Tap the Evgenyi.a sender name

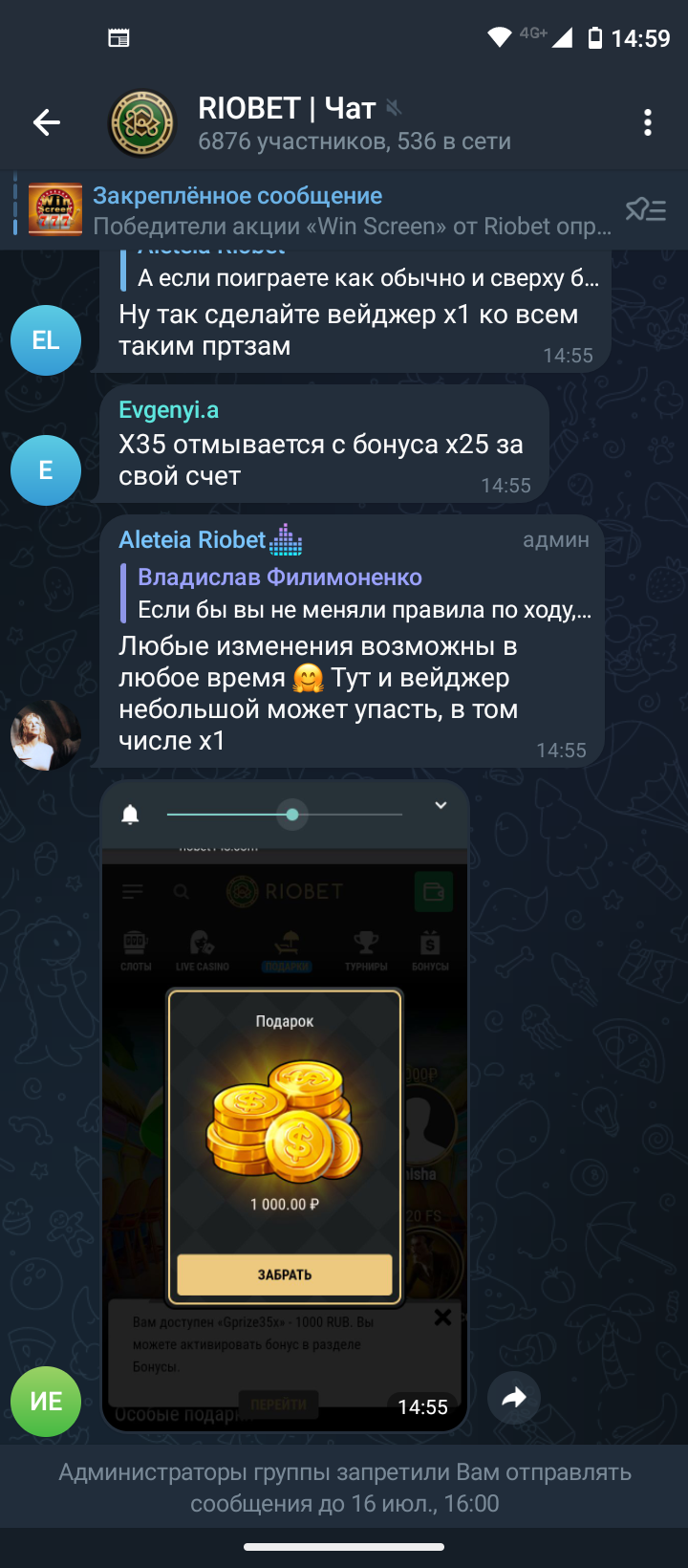click(168, 410)
